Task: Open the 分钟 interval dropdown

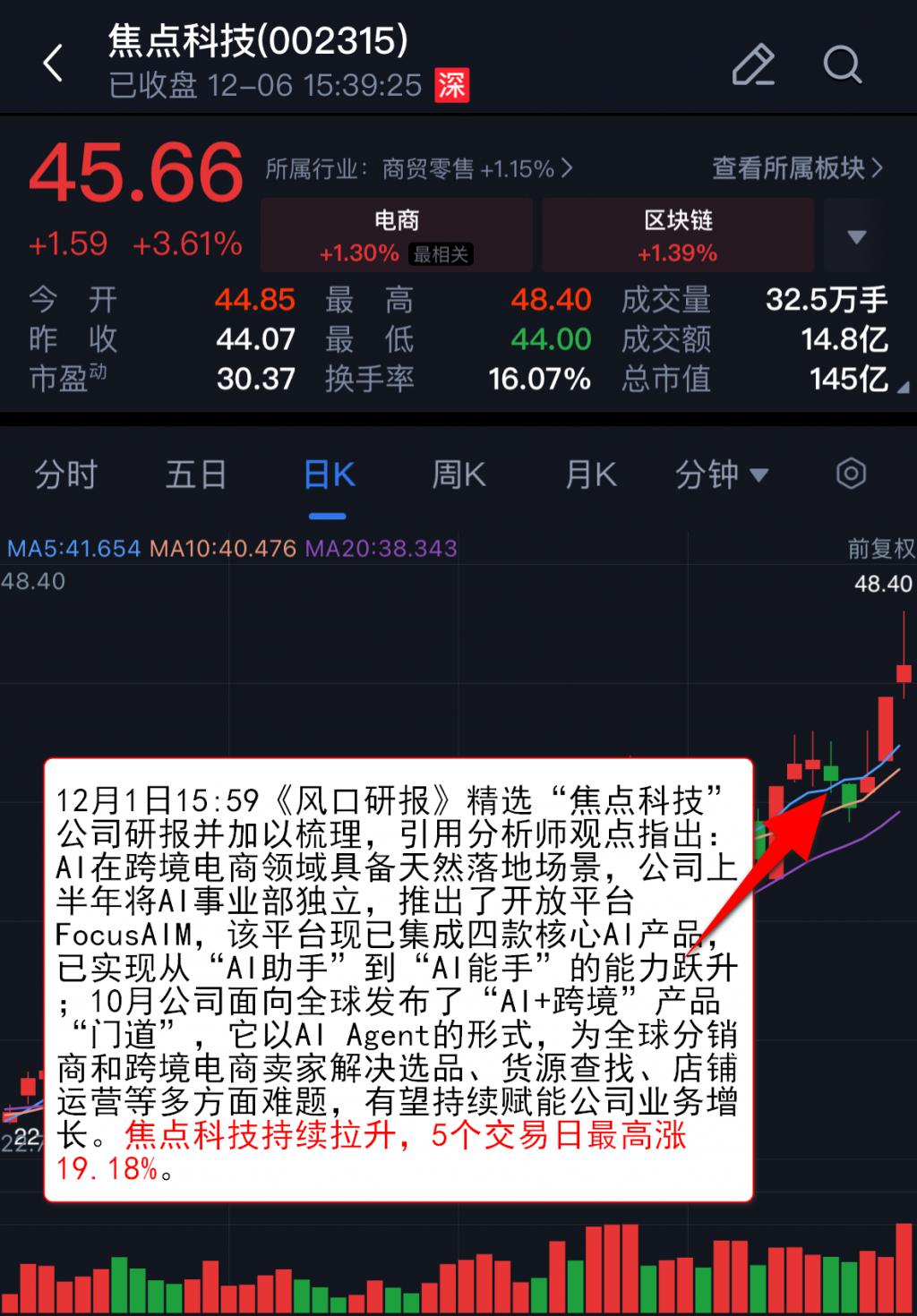Action: pyautogui.click(x=721, y=474)
